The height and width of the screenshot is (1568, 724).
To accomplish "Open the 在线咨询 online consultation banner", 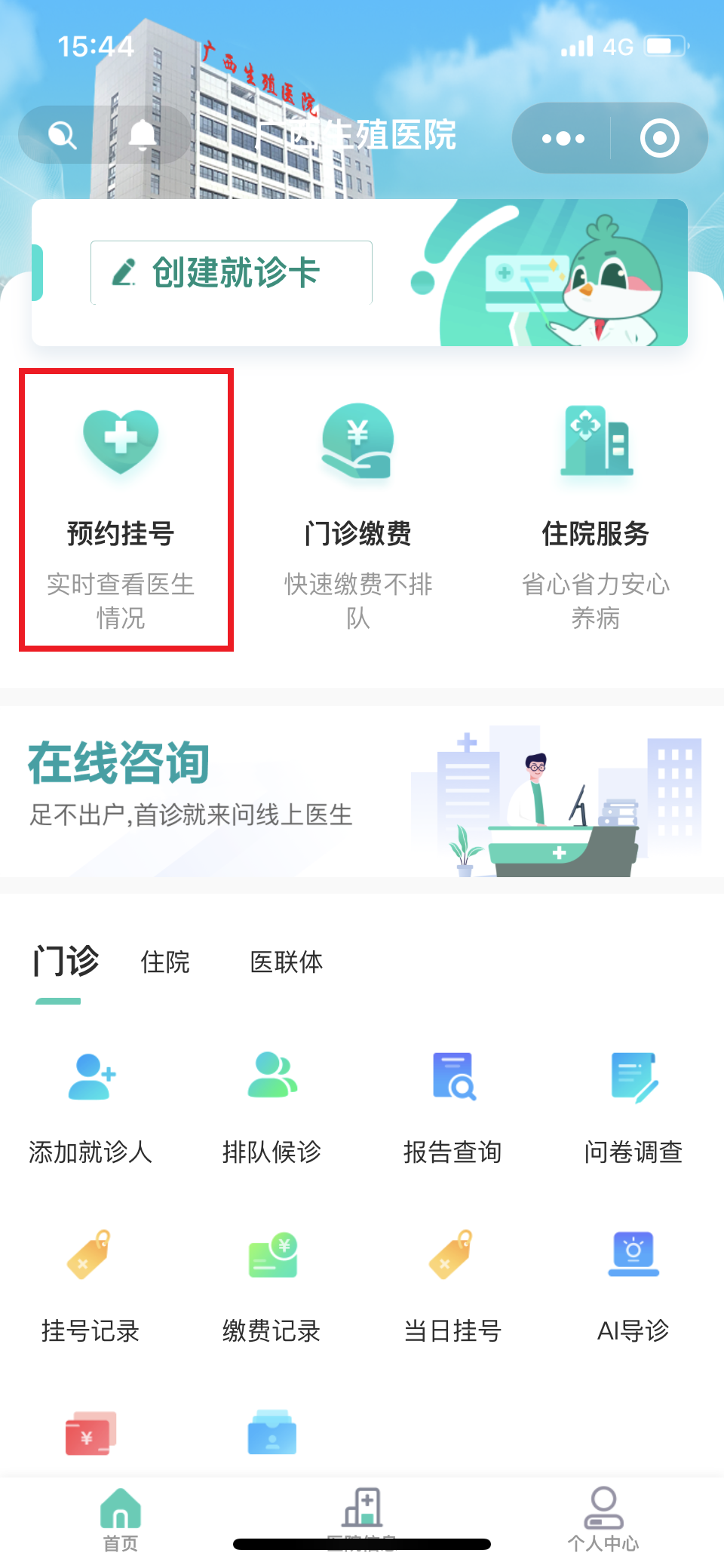I will 362,790.
